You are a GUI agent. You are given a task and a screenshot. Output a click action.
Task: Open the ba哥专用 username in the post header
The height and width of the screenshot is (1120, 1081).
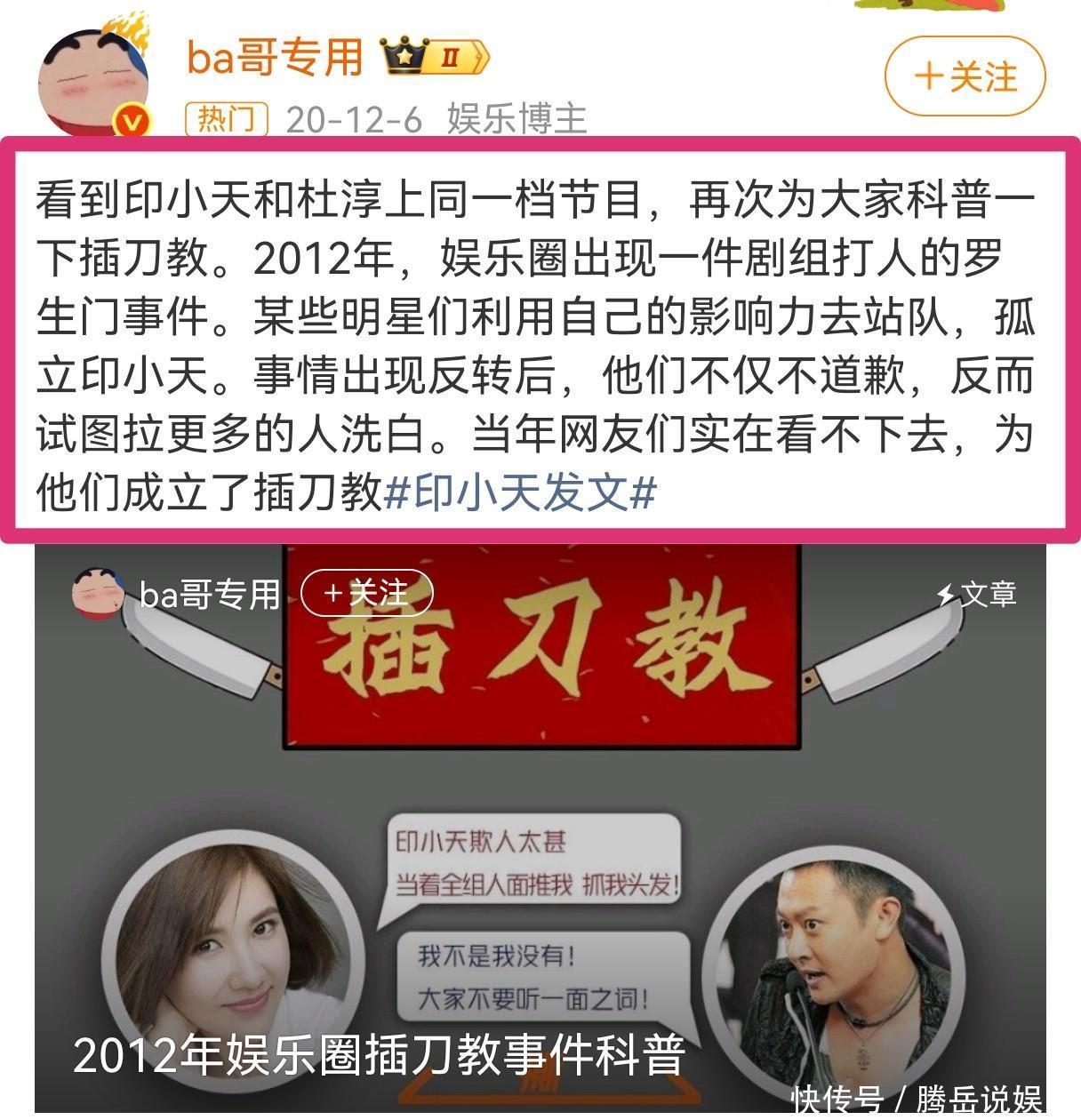275,58
